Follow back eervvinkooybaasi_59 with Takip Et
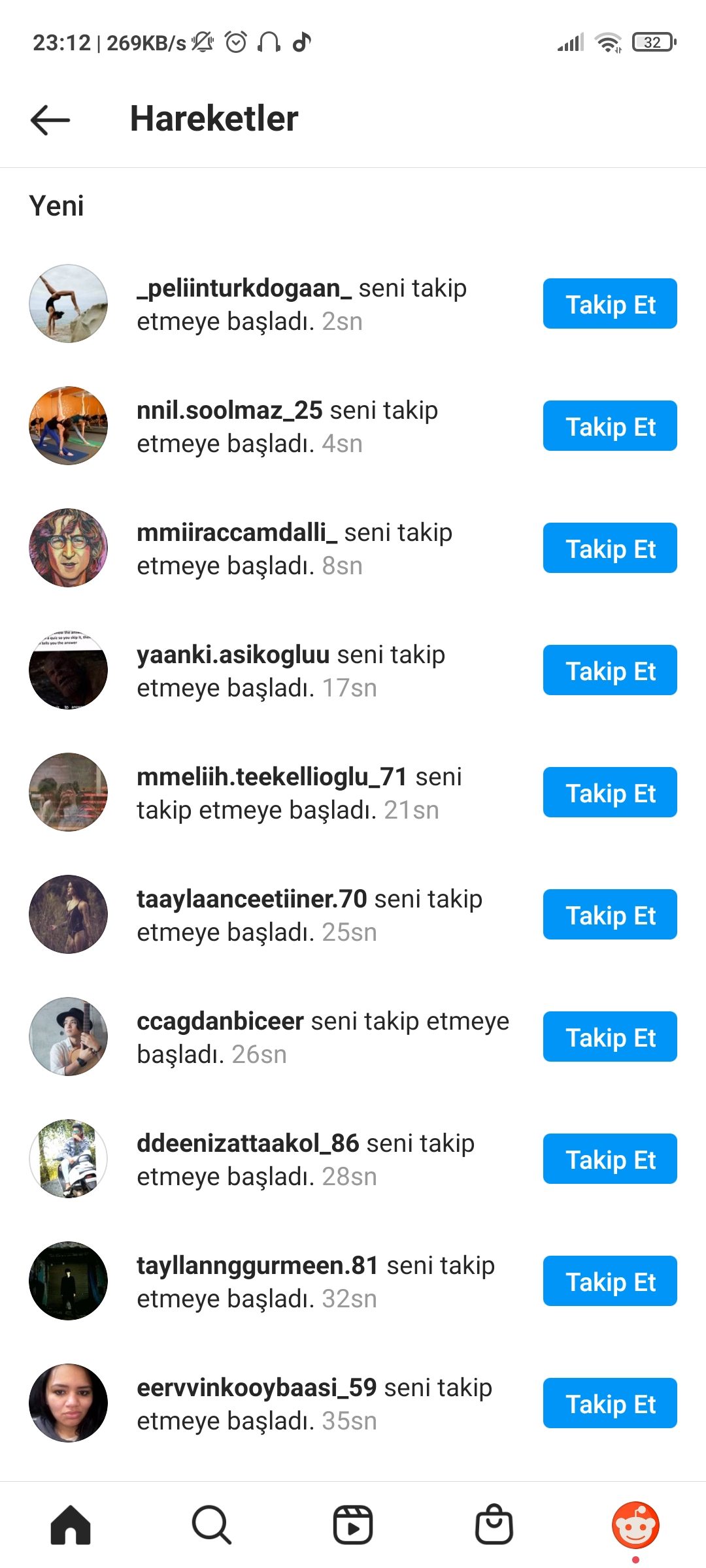The width and height of the screenshot is (706, 1568). coord(610,1403)
